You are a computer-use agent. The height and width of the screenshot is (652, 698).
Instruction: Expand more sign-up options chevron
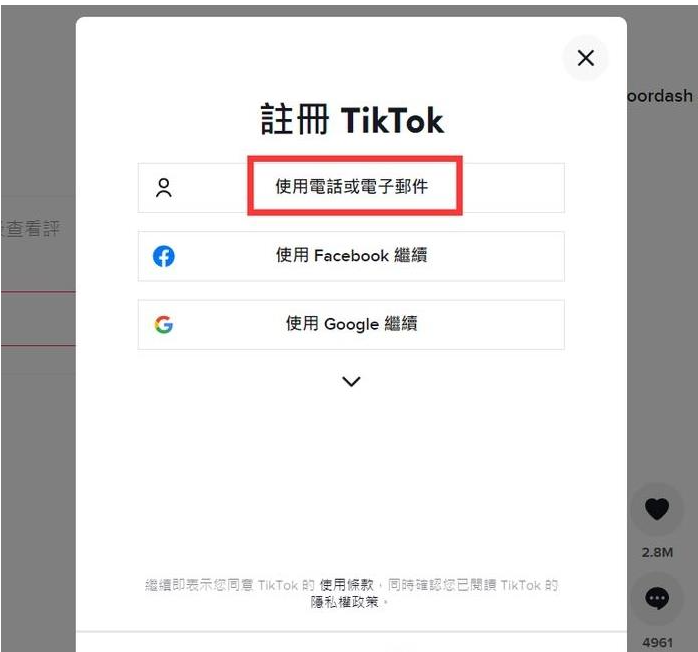click(x=351, y=381)
